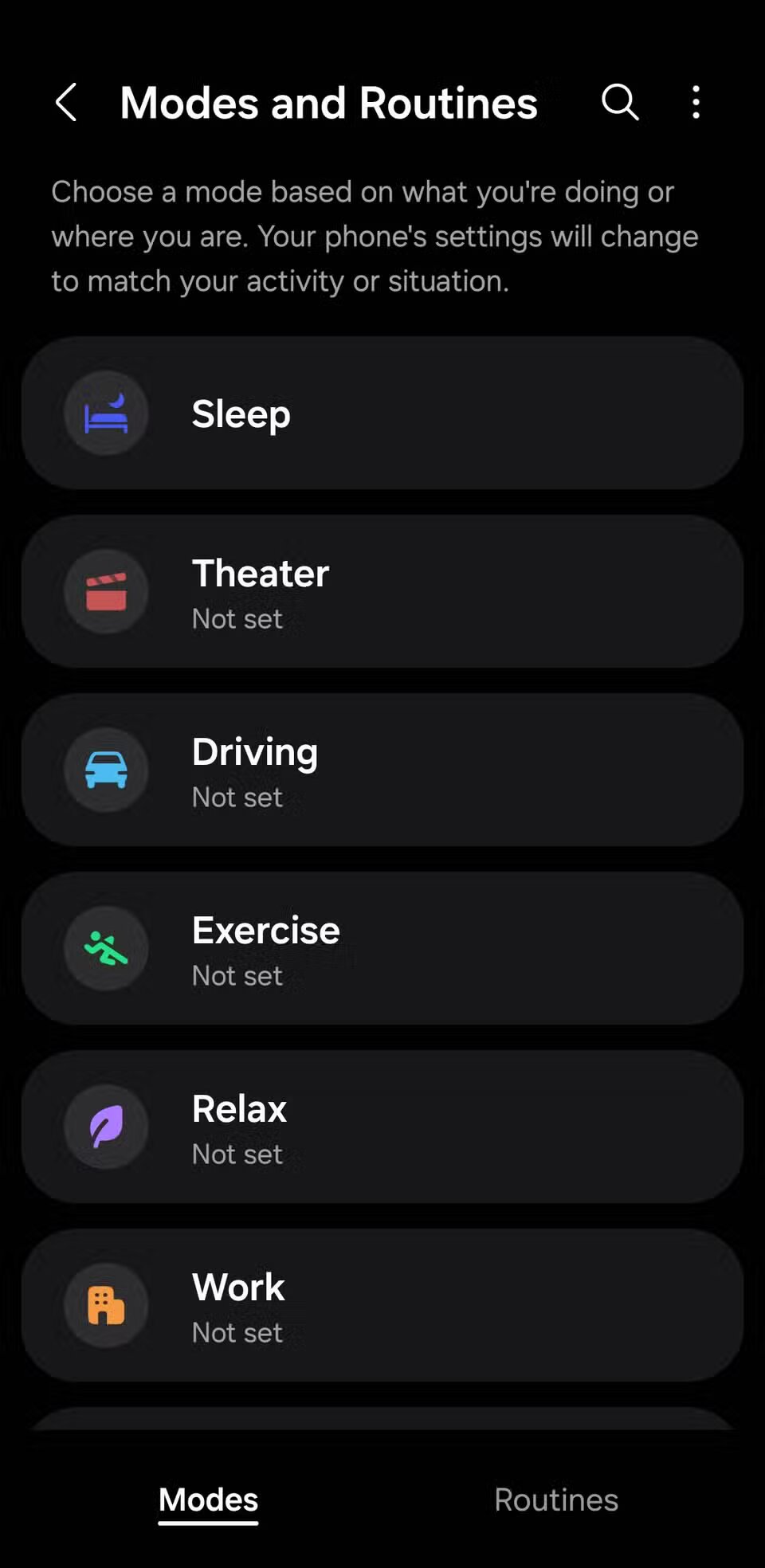Switch to the Routines tab
Image resolution: width=765 pixels, height=1568 pixels.
tap(555, 1500)
